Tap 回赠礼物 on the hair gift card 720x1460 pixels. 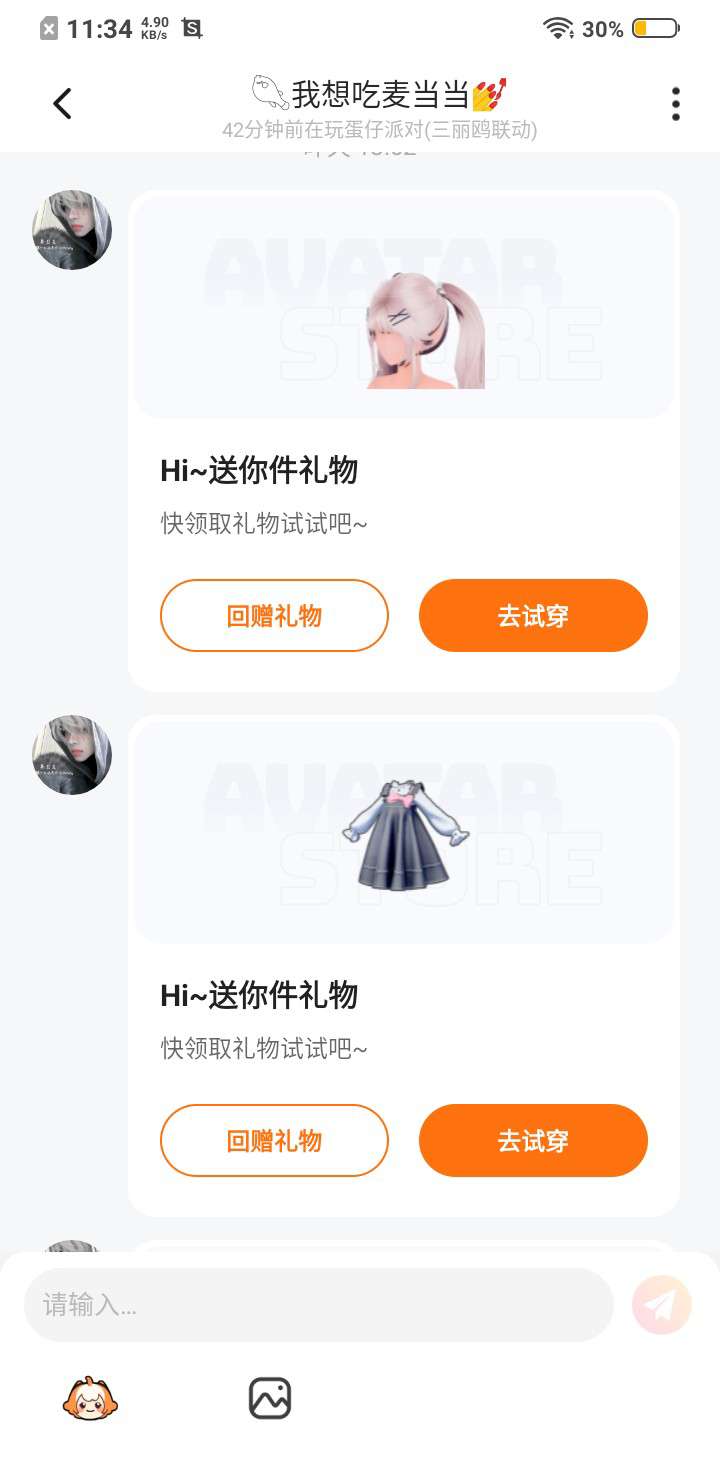point(274,616)
